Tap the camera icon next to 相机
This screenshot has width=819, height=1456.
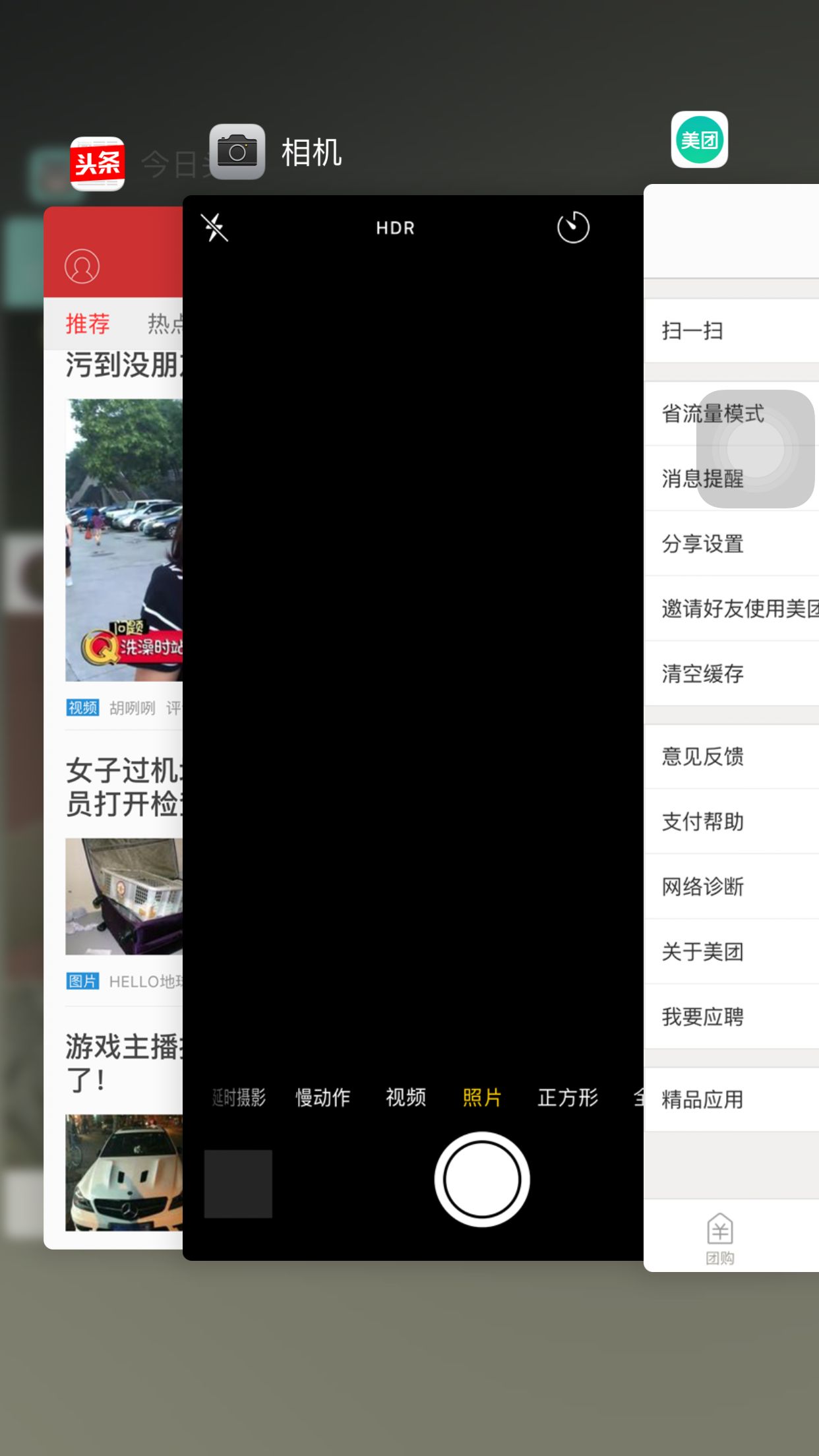click(x=237, y=152)
